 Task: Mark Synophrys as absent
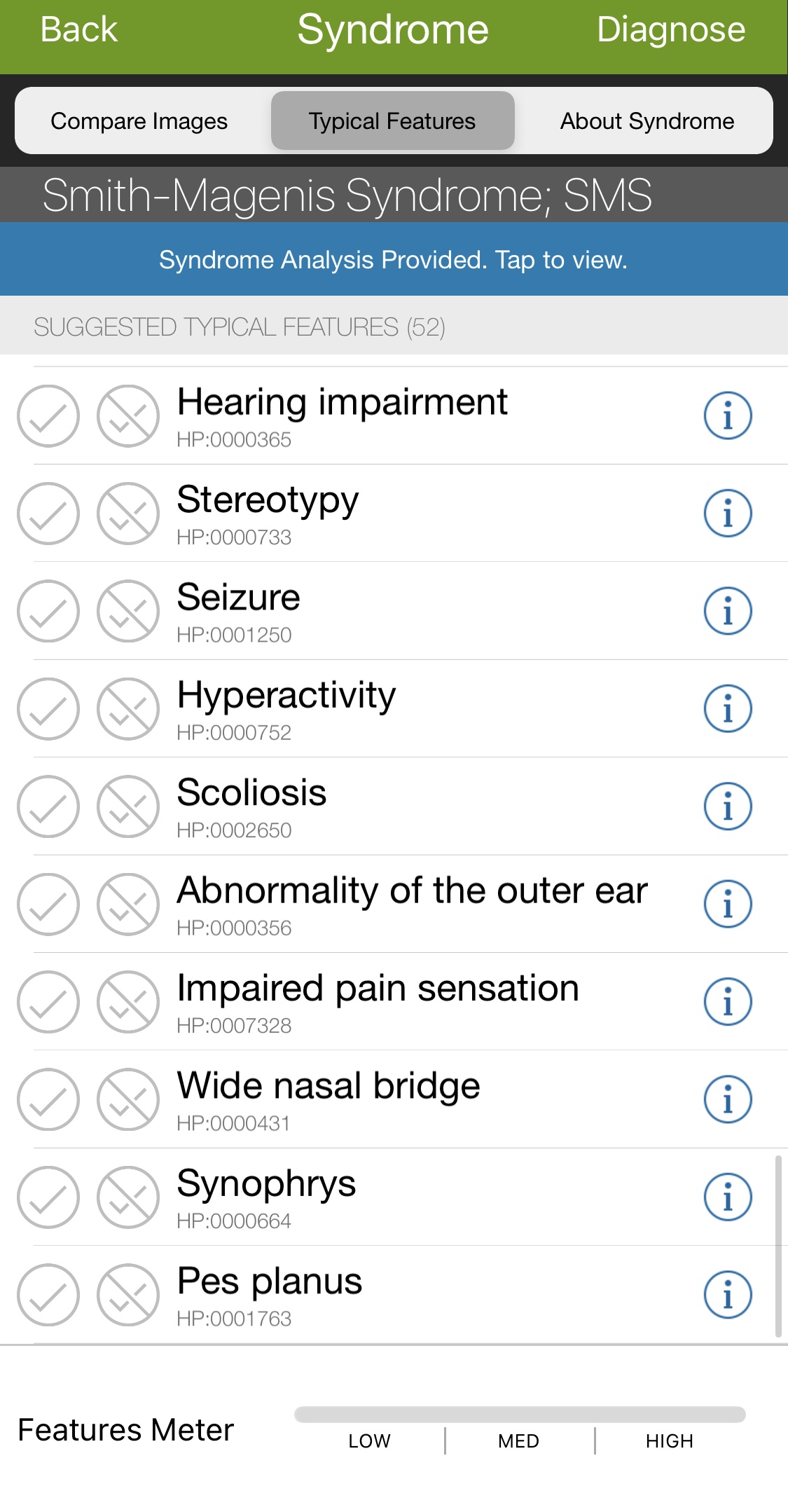click(128, 1197)
